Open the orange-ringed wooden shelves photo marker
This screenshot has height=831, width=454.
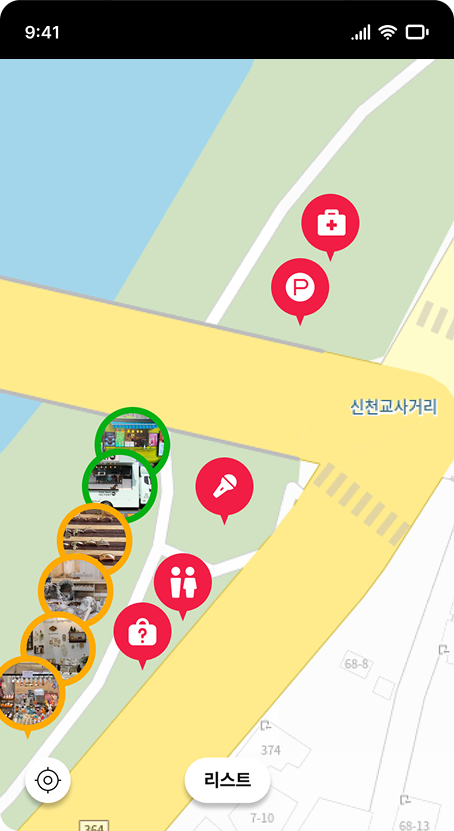click(x=94, y=538)
